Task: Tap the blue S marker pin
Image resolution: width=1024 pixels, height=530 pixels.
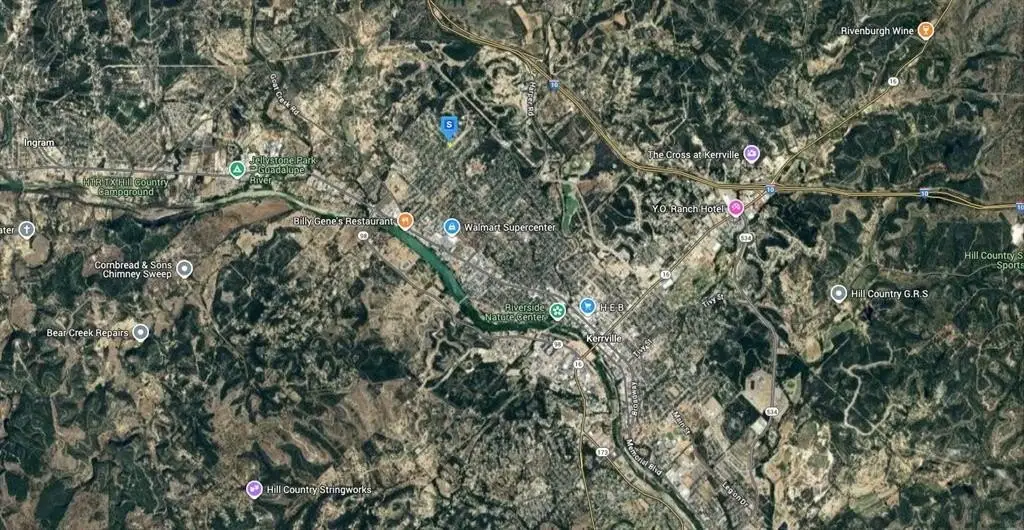Action: [449, 126]
